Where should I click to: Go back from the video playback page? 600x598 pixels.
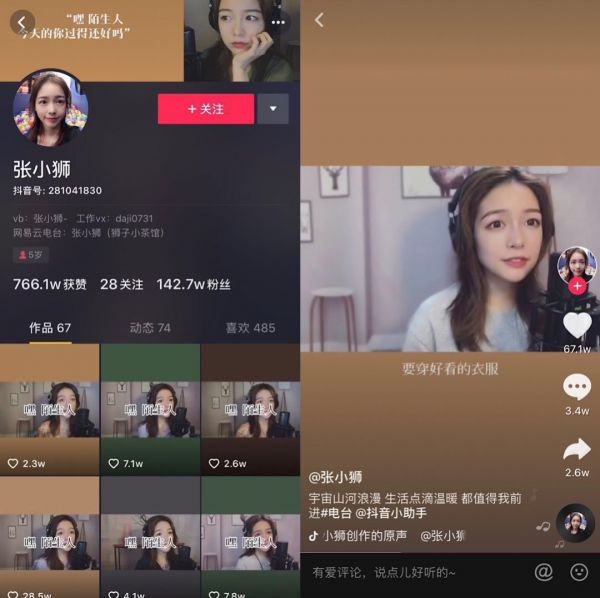(x=319, y=20)
